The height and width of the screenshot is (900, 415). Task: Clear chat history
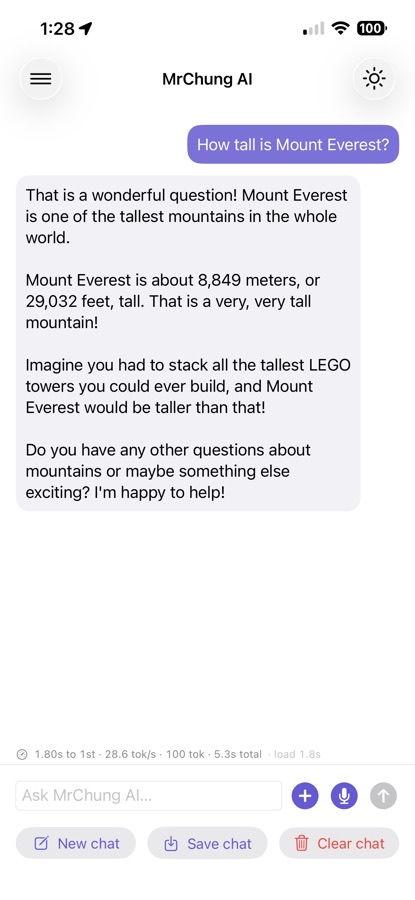(339, 843)
